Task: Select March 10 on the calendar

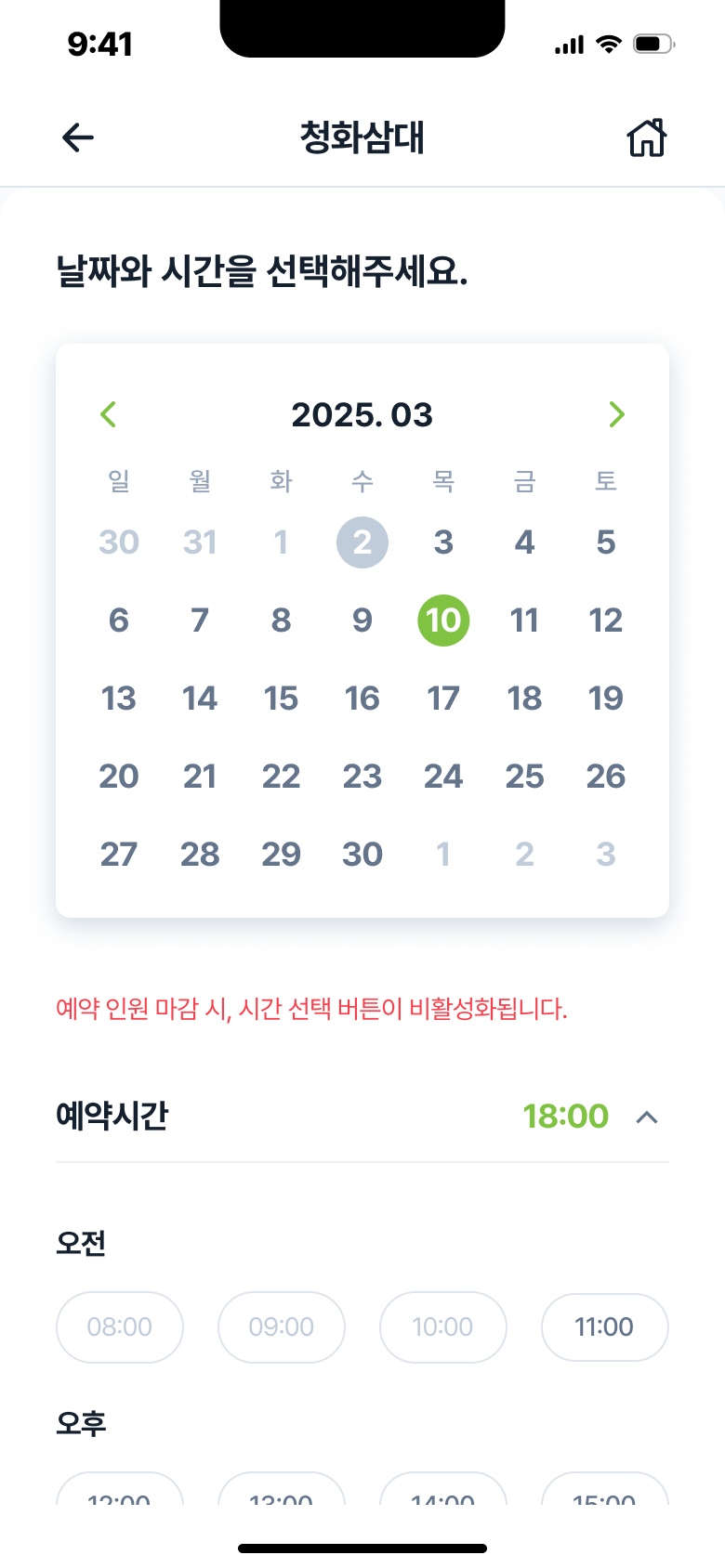Action: pos(443,621)
